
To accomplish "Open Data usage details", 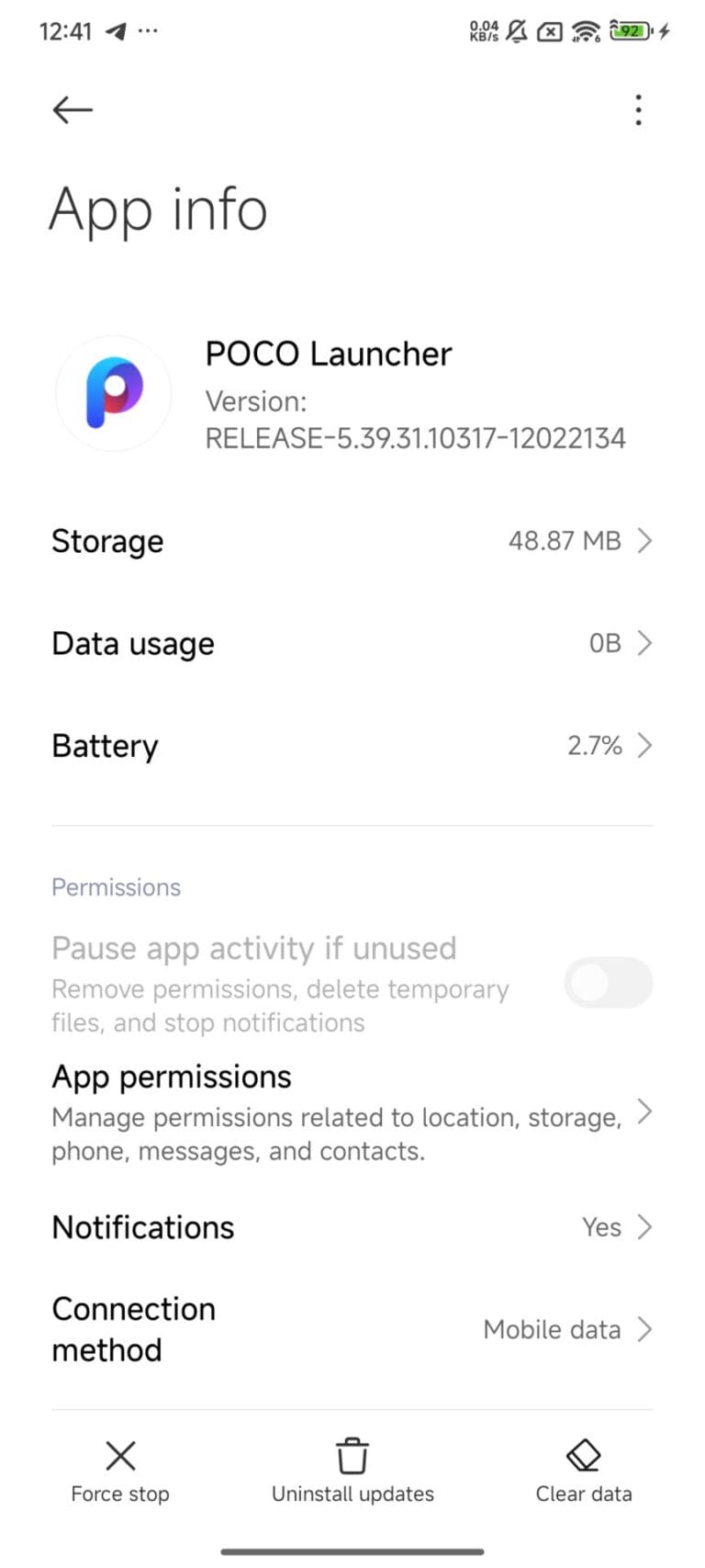I will (x=352, y=643).
